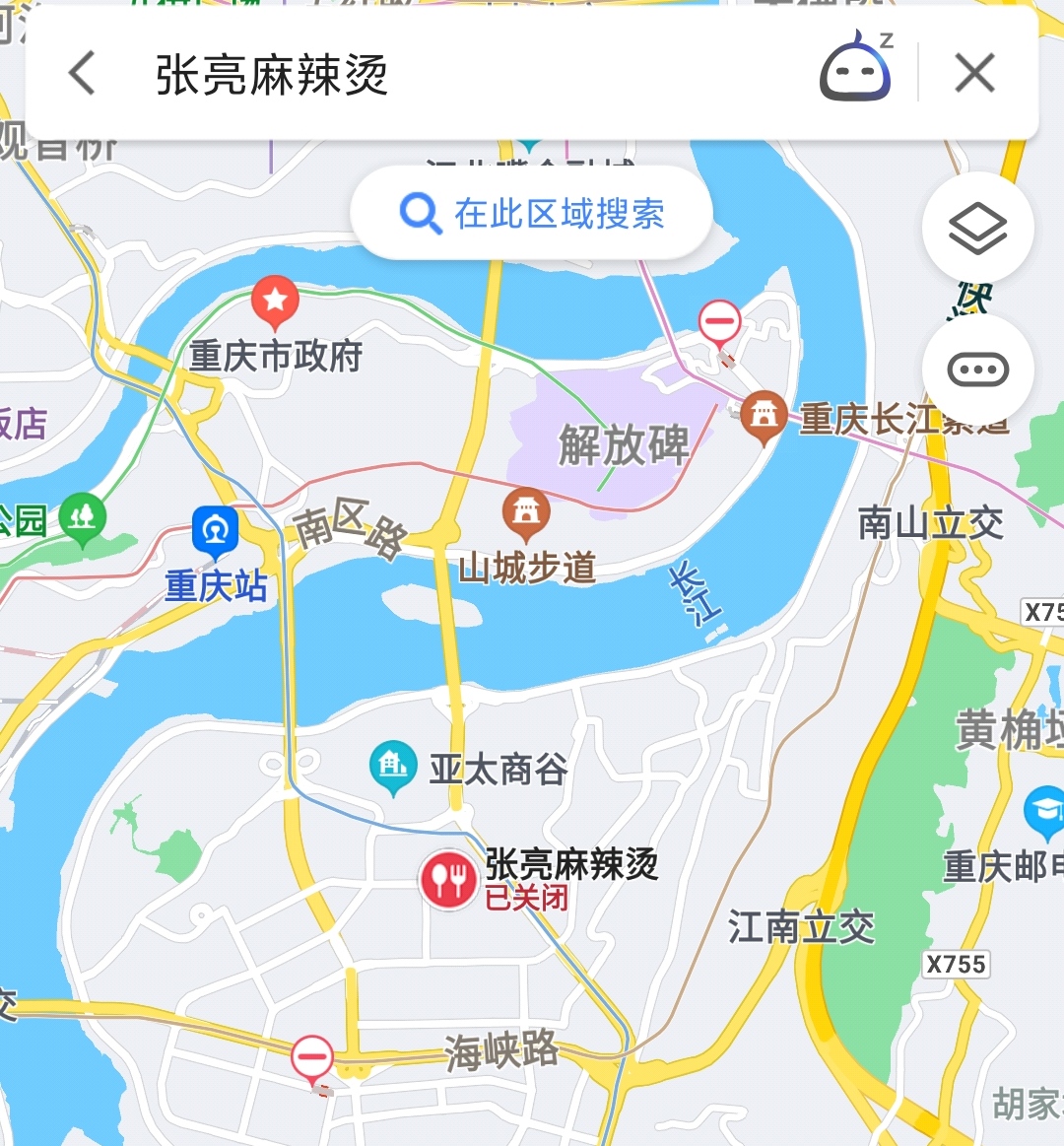1064x1146 pixels.
Task: Select the 张亮麻辣烫 restaurant marker
Action: [448, 880]
